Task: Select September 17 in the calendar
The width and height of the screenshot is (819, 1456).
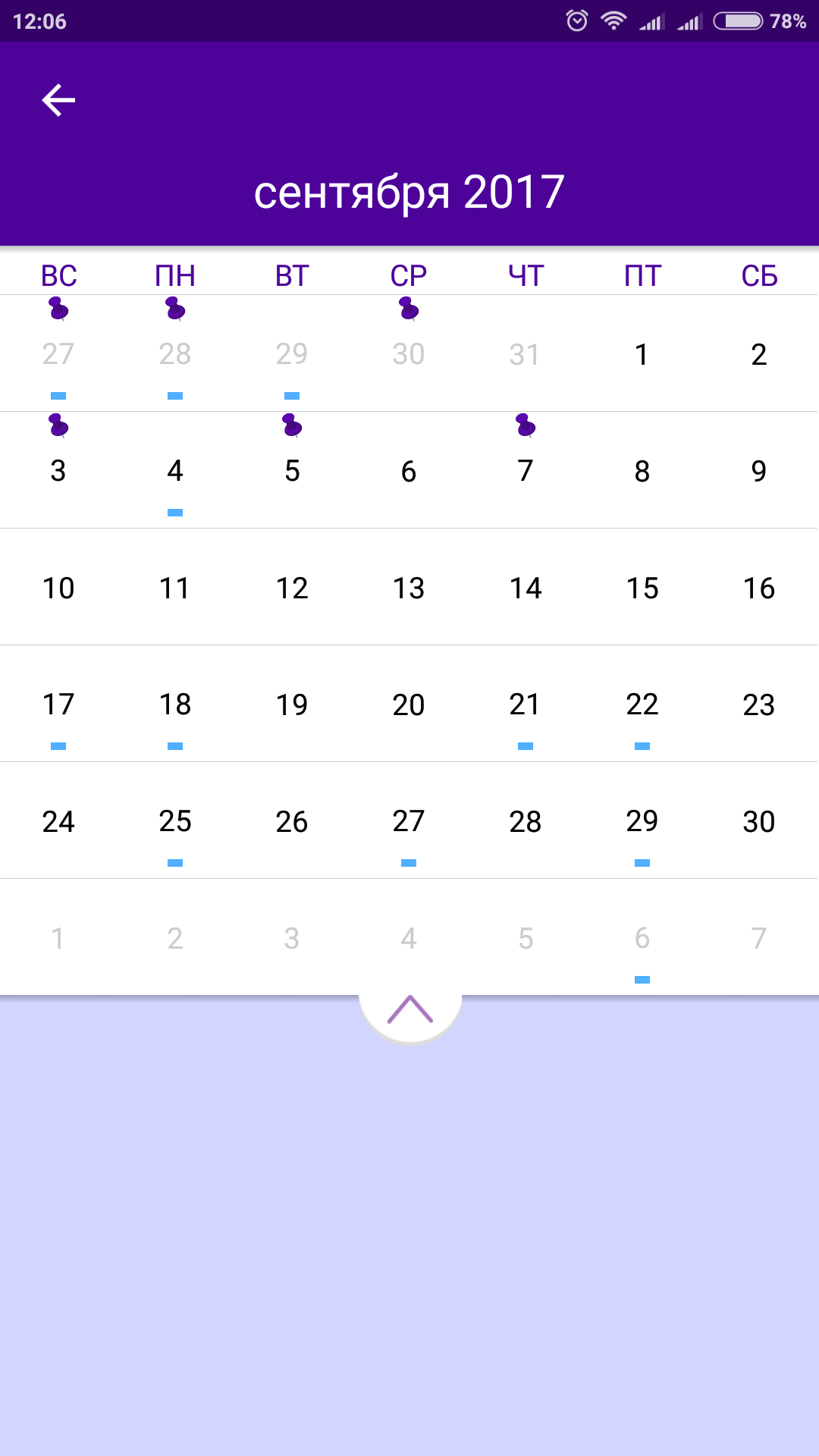Action: coord(58,704)
